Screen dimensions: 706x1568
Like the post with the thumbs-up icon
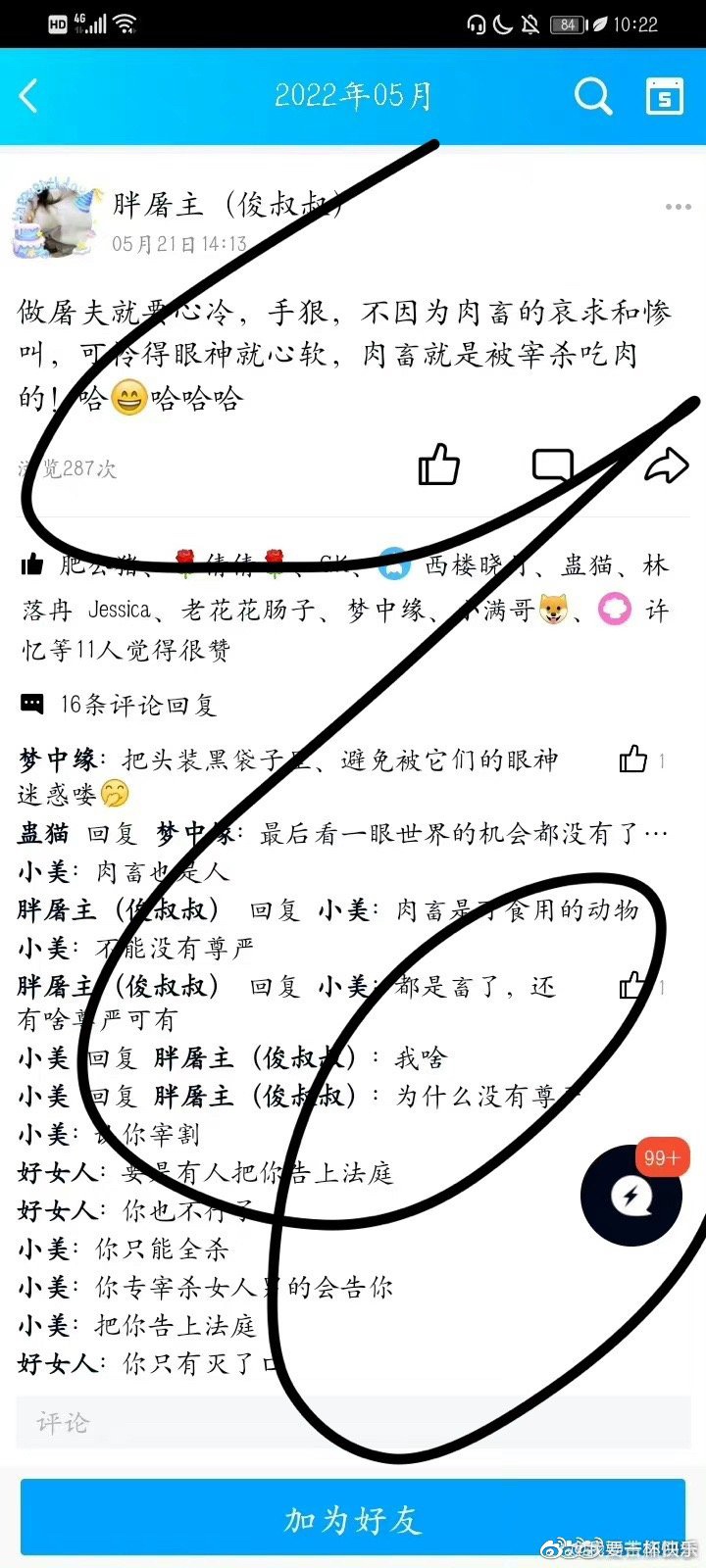[x=438, y=464]
